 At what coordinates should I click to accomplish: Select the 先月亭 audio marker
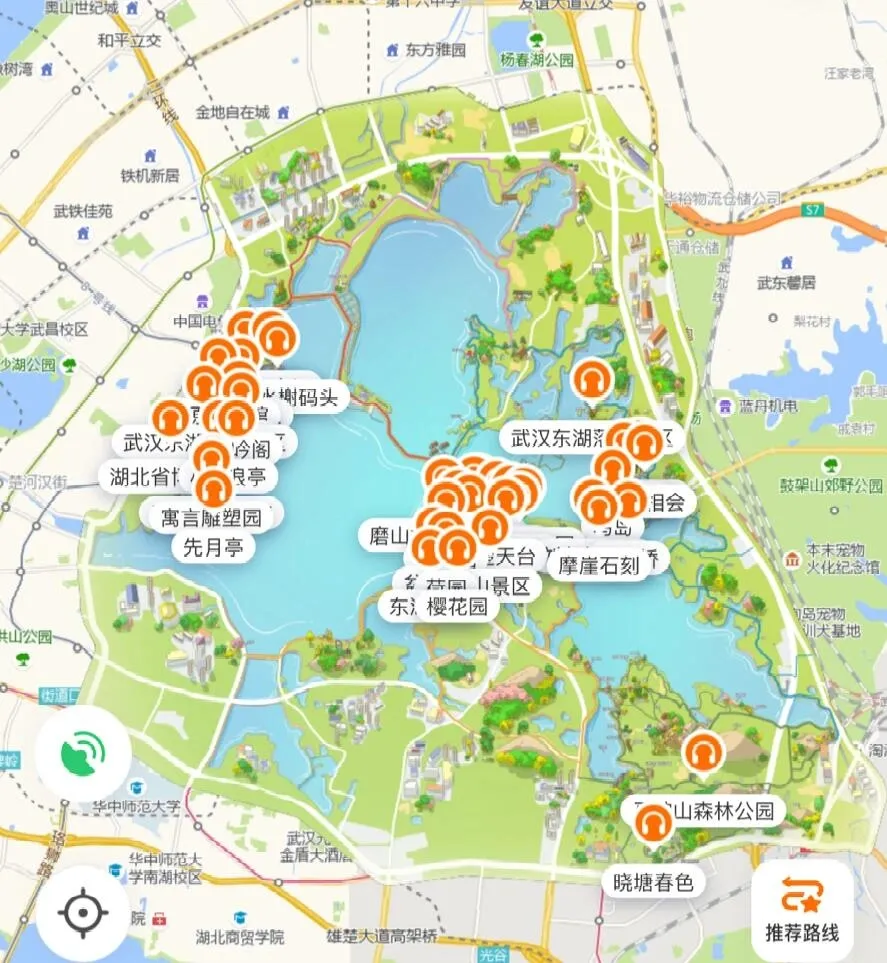pyautogui.click(x=214, y=491)
